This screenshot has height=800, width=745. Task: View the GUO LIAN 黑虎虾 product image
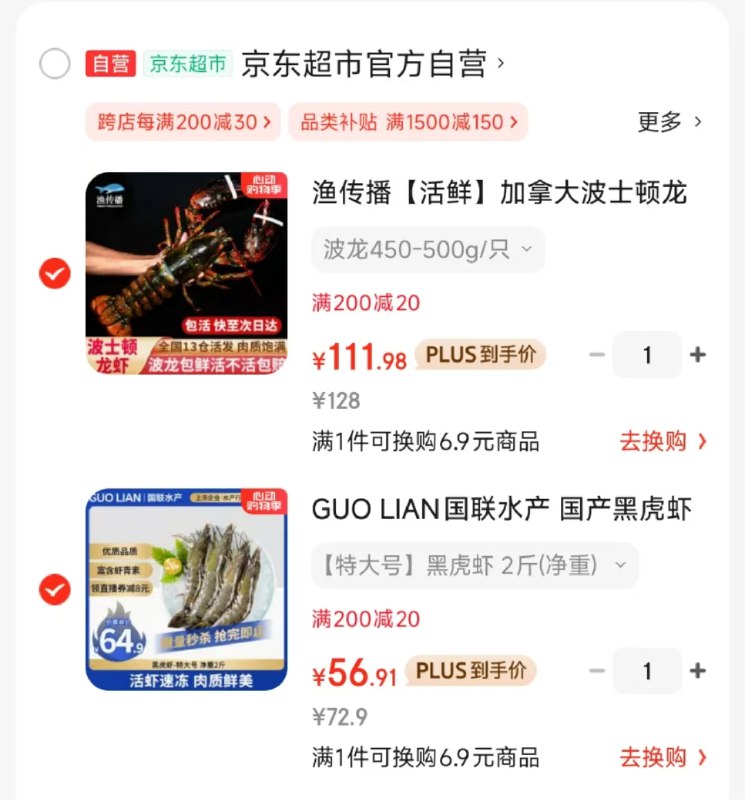[x=186, y=589]
